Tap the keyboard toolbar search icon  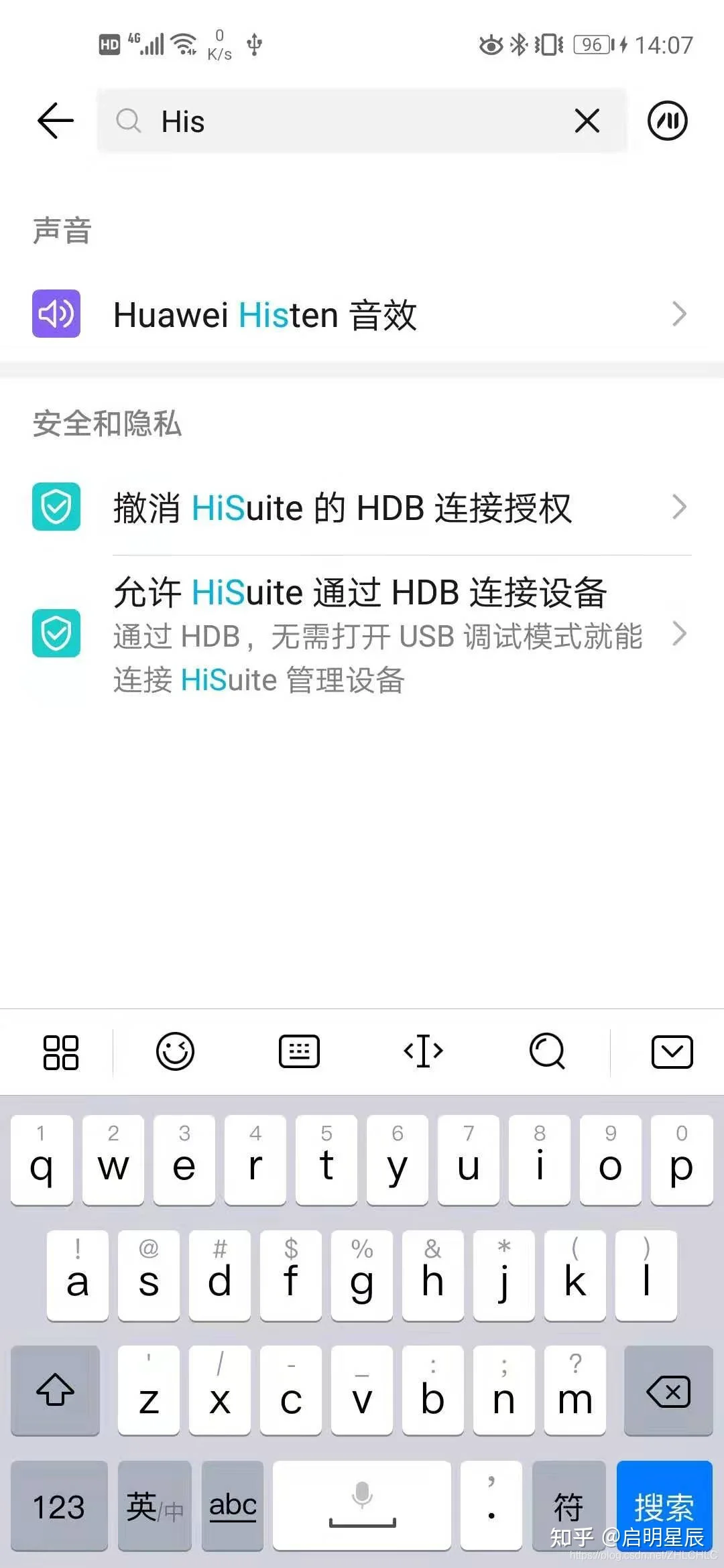point(547,1051)
